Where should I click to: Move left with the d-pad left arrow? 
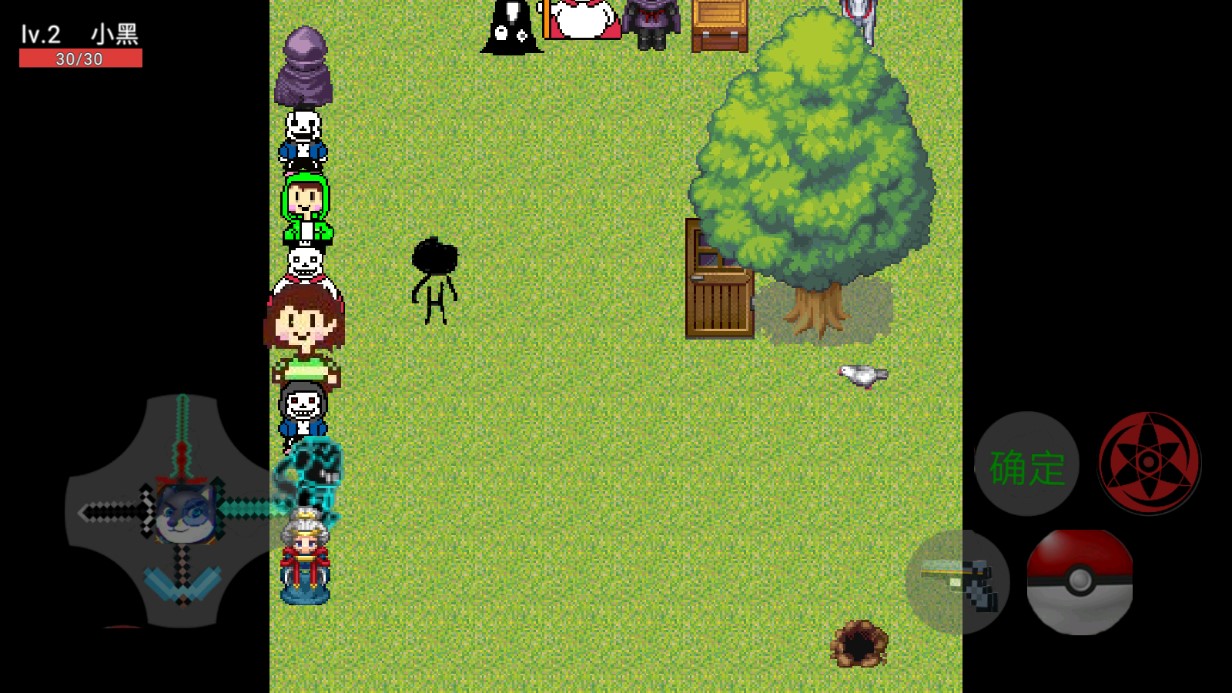tap(108, 512)
